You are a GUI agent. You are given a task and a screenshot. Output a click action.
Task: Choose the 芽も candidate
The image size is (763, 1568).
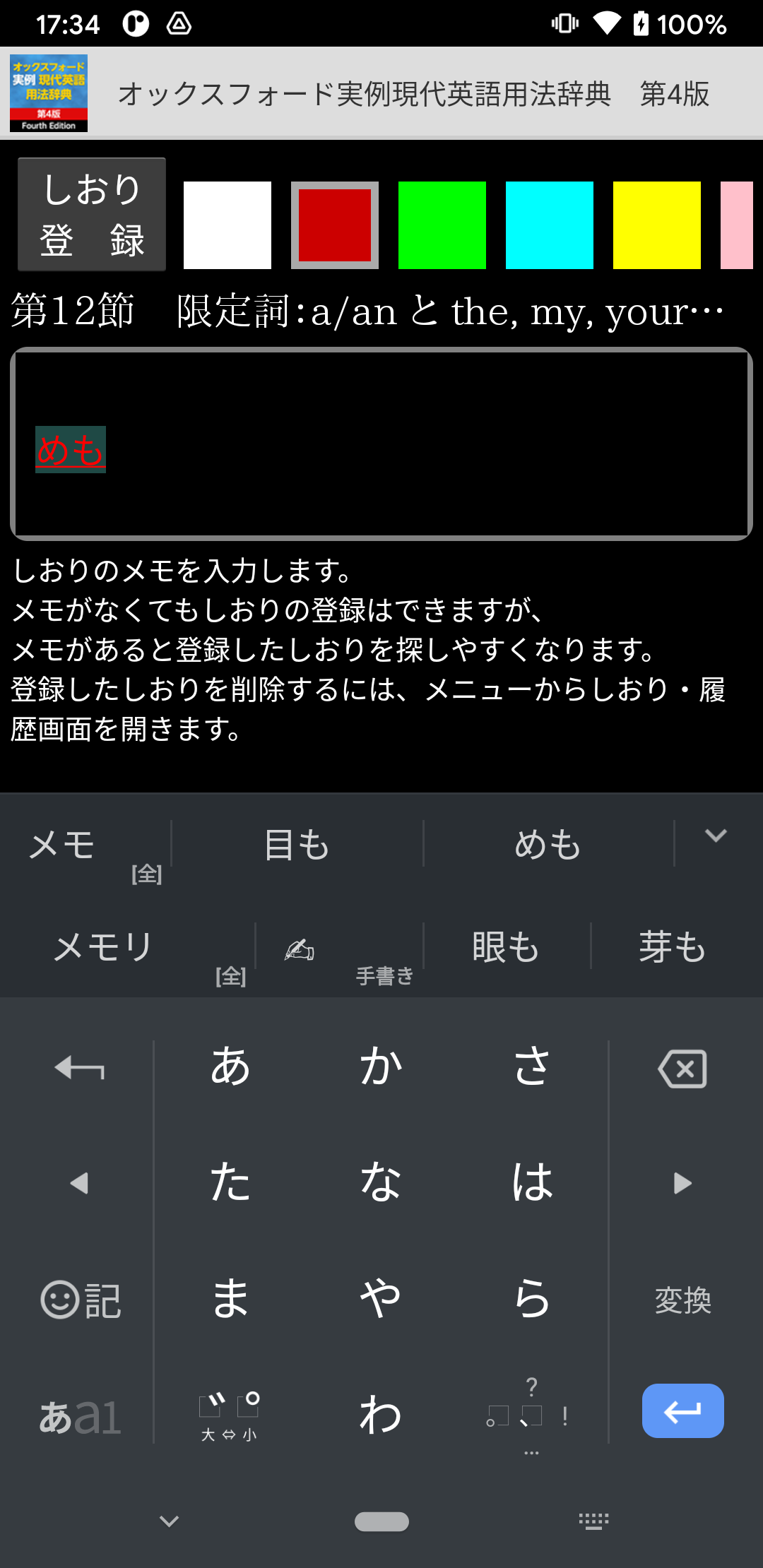[673, 946]
